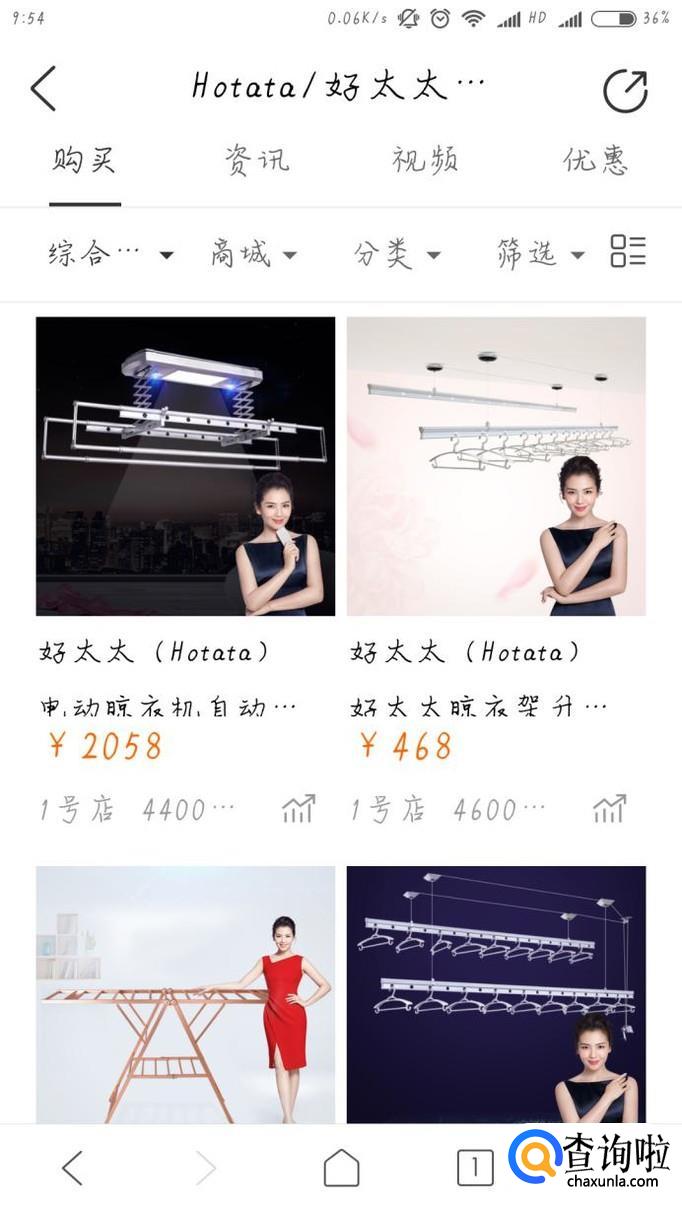View price trend chart for ¥468 item
This screenshot has width=682, height=1212.
click(x=609, y=808)
